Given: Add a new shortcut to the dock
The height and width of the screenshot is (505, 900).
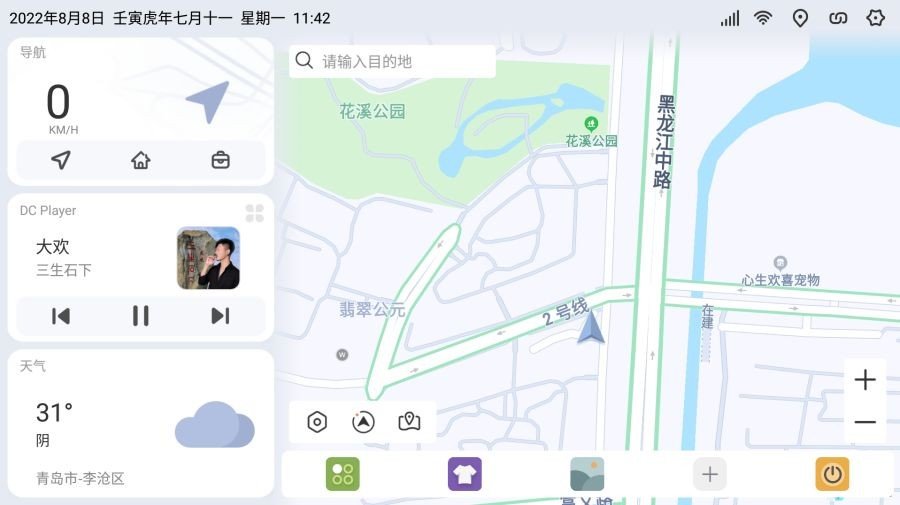Looking at the screenshot, I should (x=710, y=474).
